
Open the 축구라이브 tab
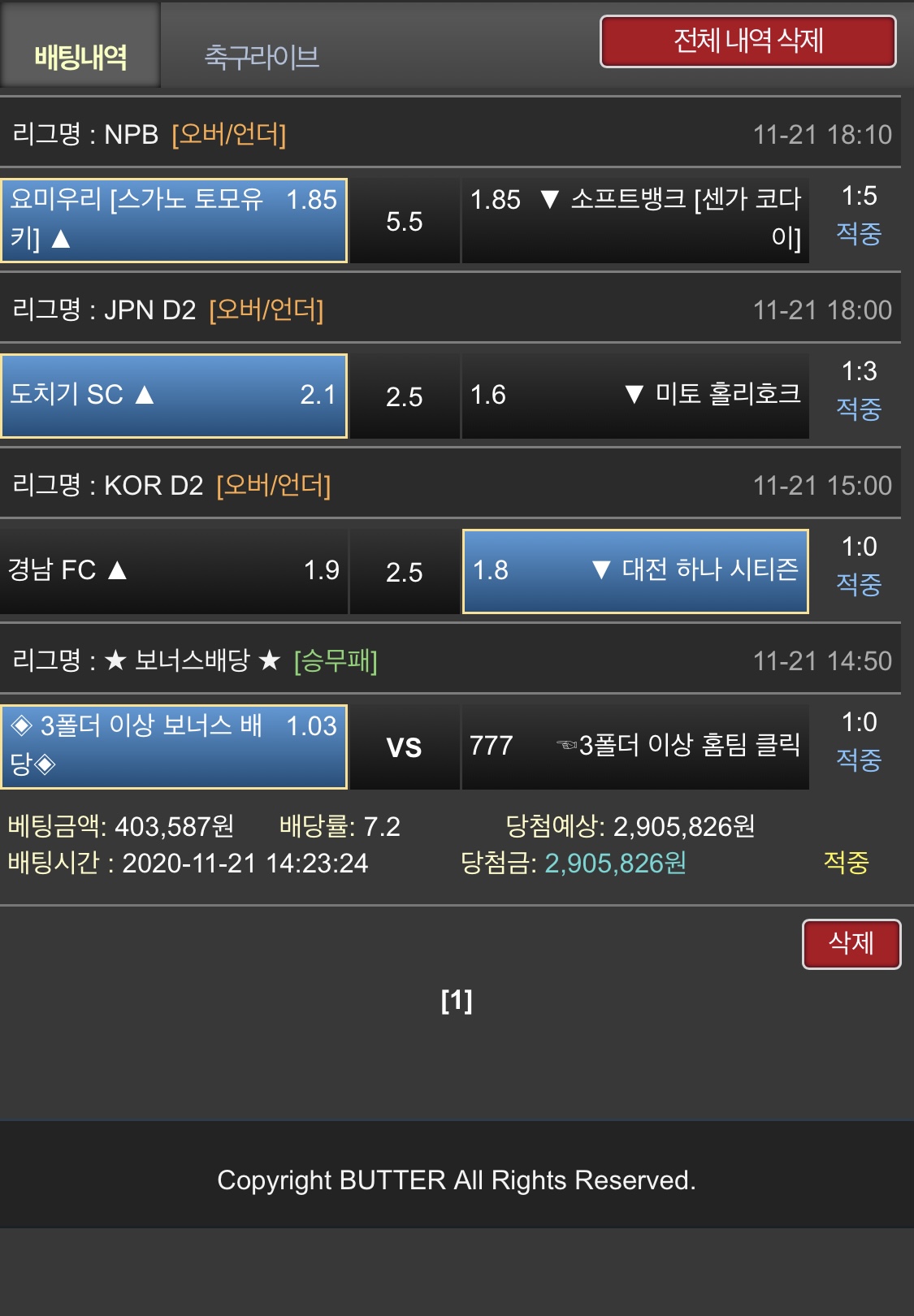261,56
